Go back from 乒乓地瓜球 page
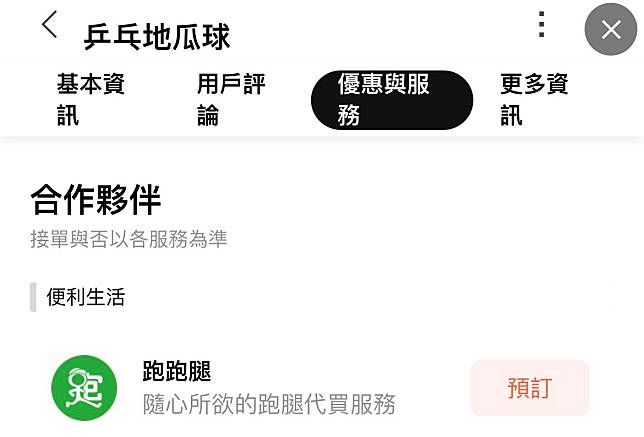 [49, 26]
